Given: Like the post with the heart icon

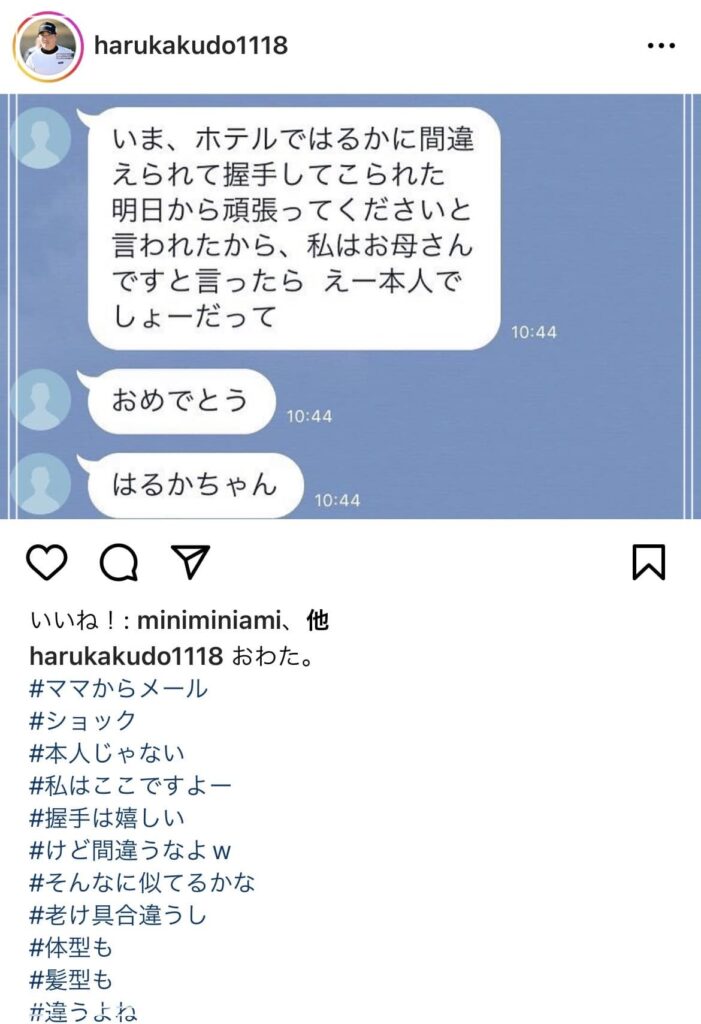Looking at the screenshot, I should 46,563.
